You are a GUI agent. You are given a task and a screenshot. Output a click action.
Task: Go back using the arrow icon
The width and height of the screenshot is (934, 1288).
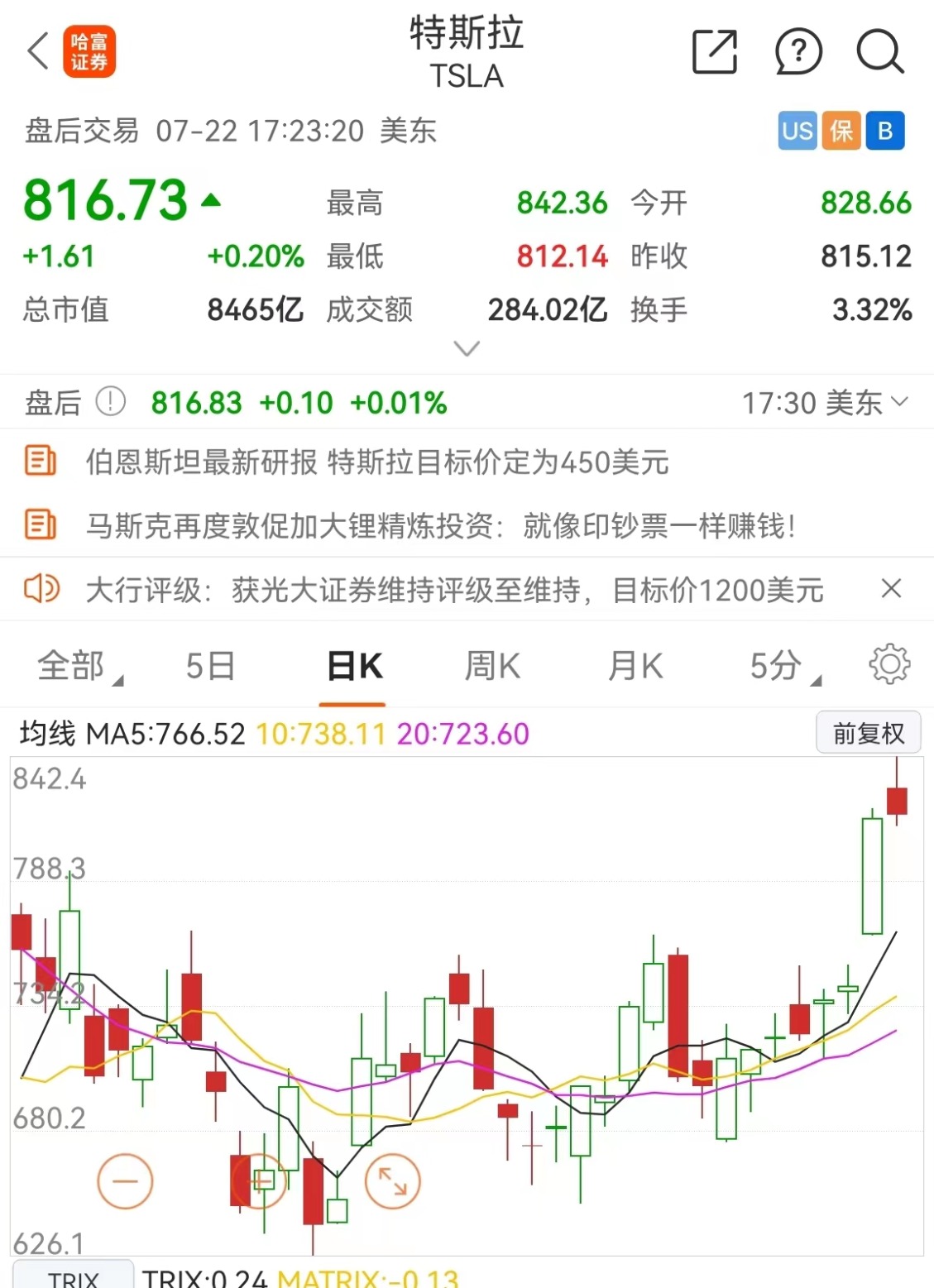[x=38, y=51]
